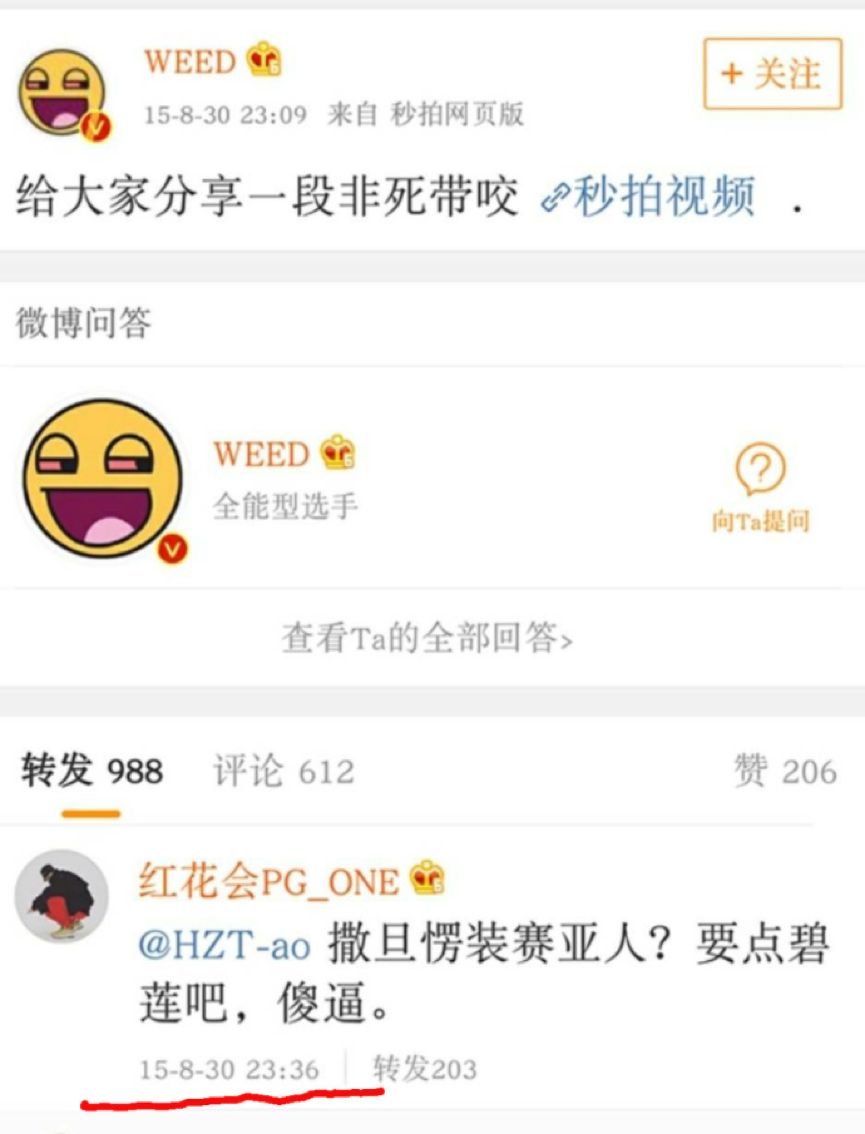The height and width of the screenshot is (1134, 865).
Task: Open 红花会PG_ONE's profile avatar
Action: 61,897
